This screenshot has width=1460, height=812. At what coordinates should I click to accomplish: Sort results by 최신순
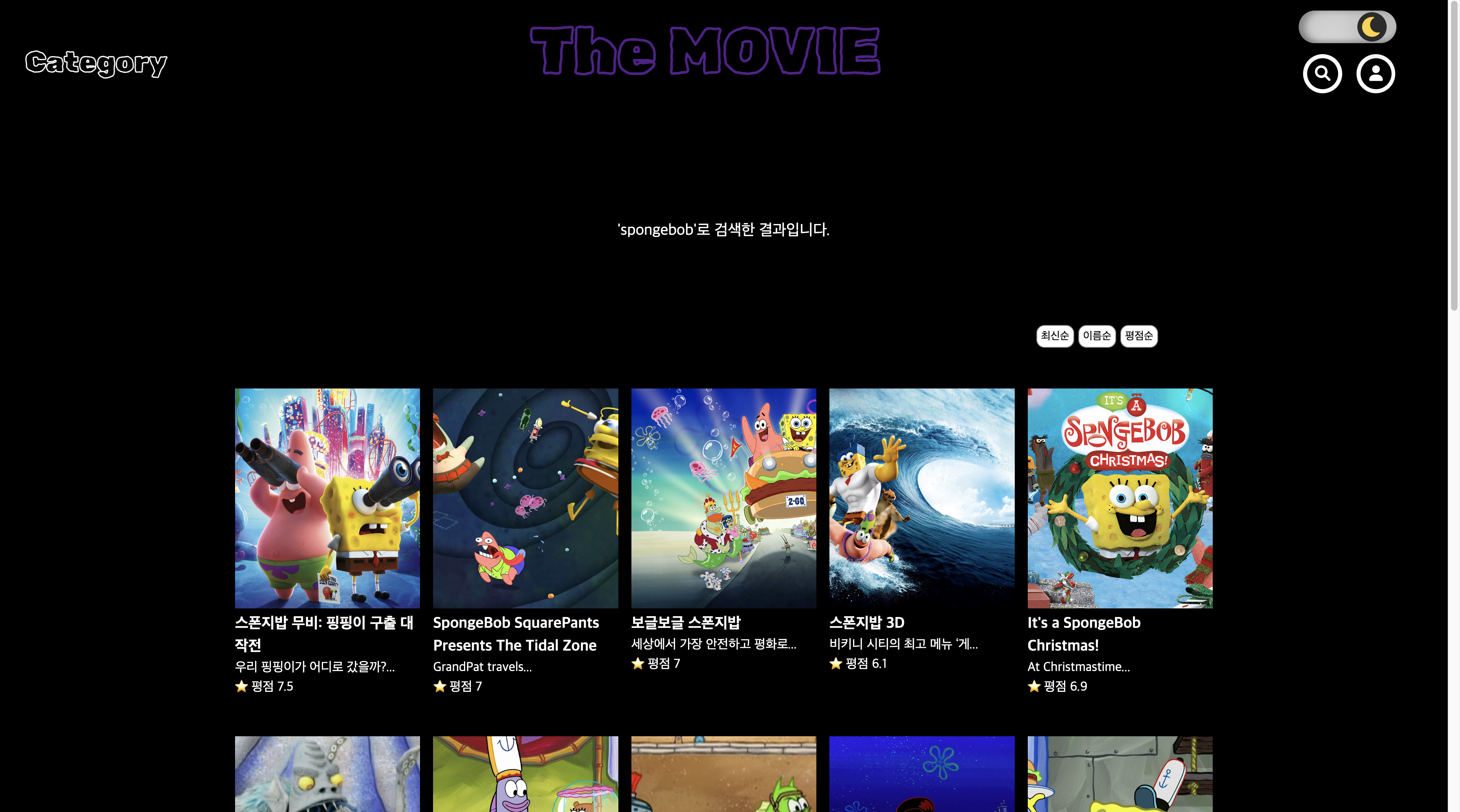coord(1054,336)
